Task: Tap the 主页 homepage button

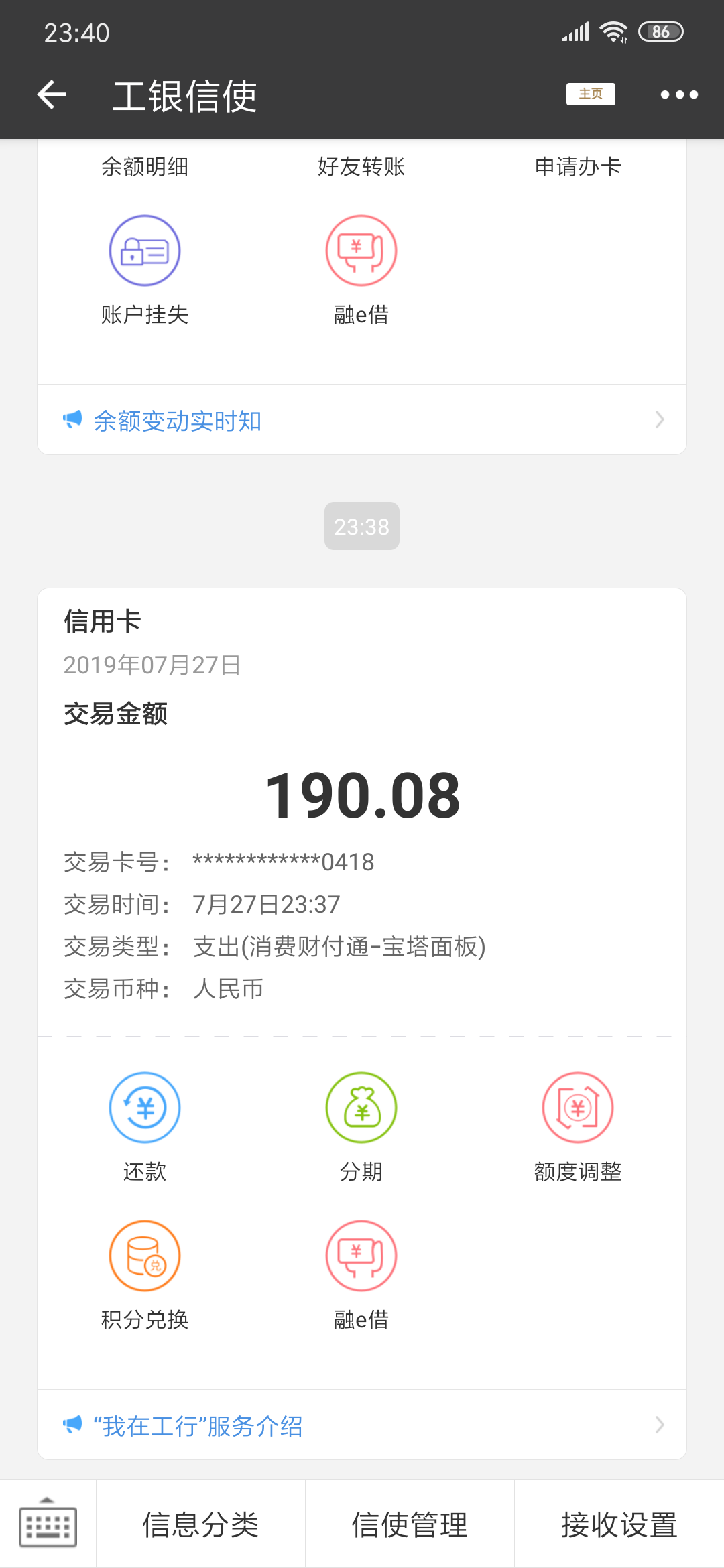Action: tap(591, 94)
